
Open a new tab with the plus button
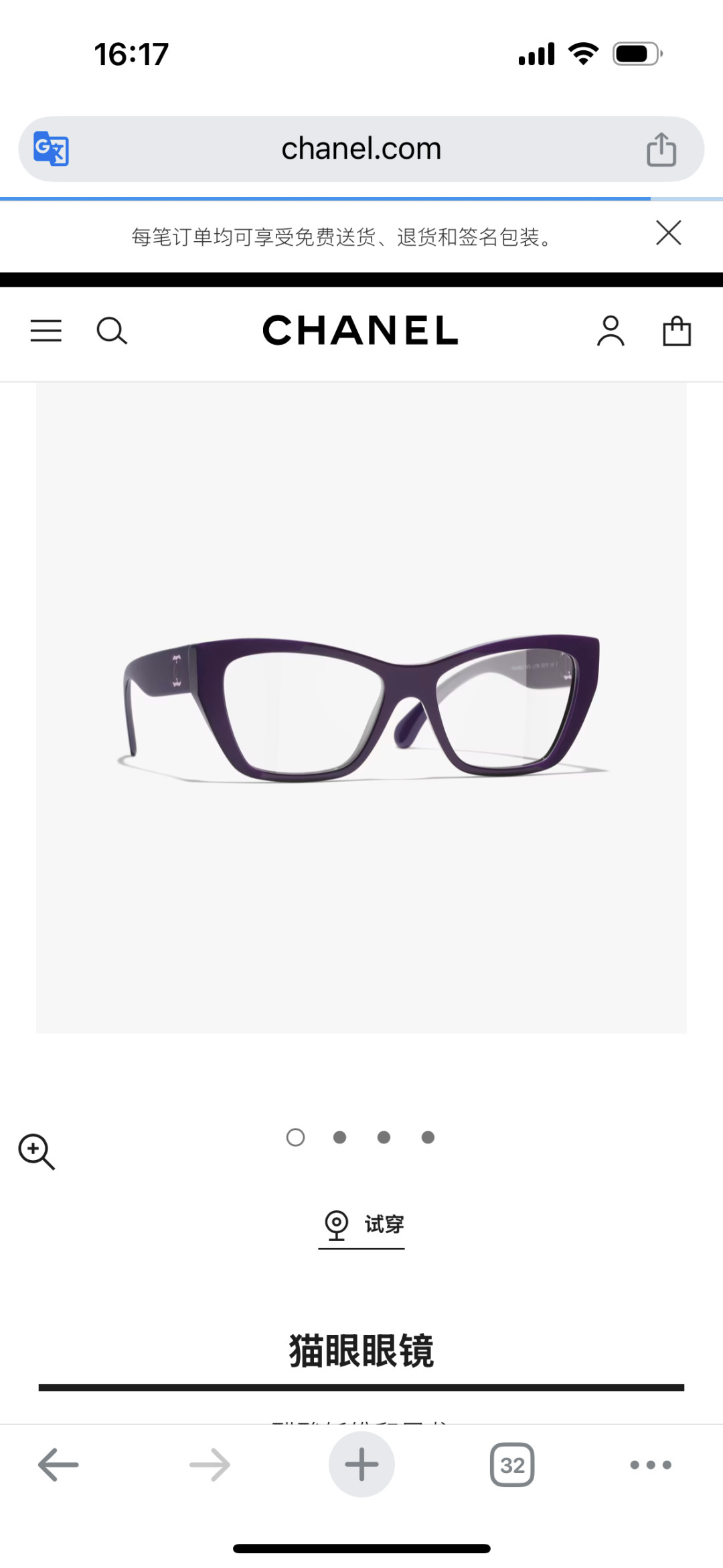pos(361,1464)
